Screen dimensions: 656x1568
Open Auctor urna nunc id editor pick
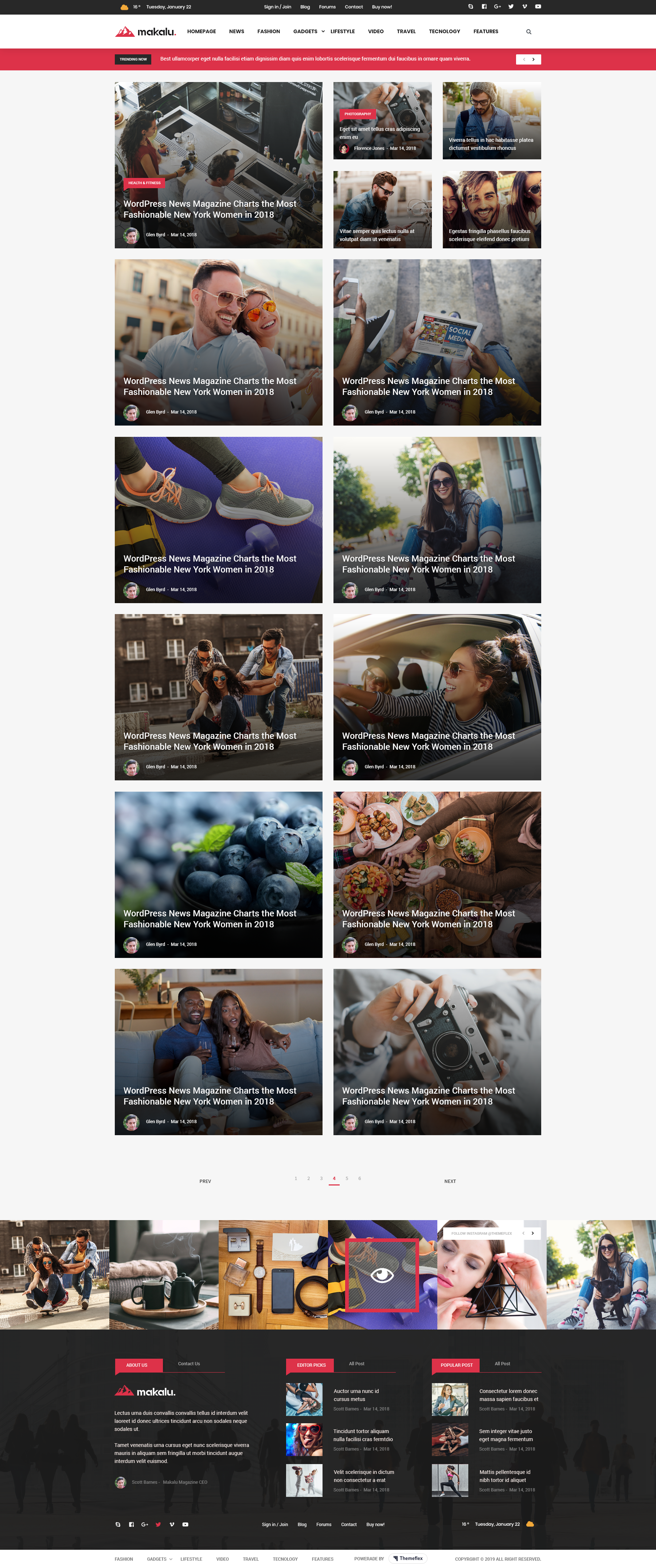click(356, 1394)
